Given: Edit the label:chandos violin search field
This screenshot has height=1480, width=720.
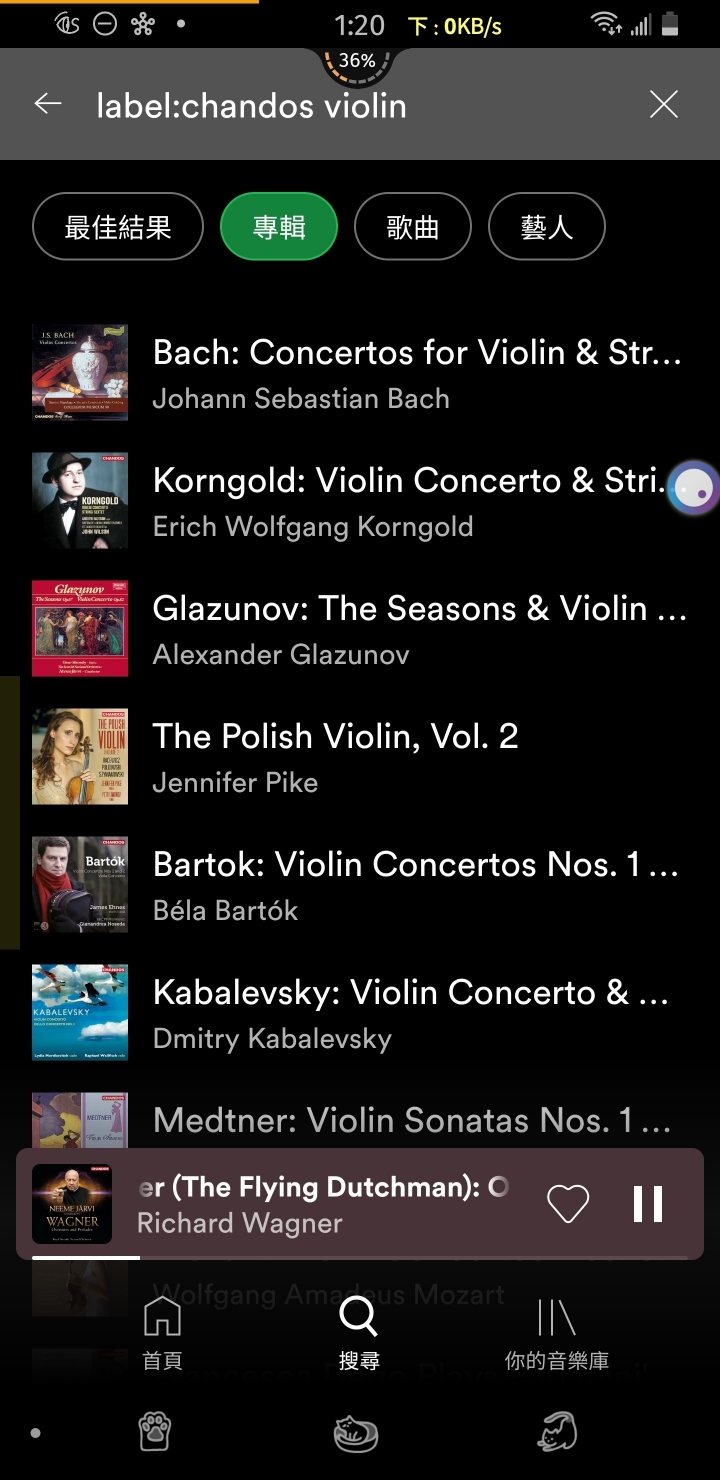Looking at the screenshot, I should point(300,105).
